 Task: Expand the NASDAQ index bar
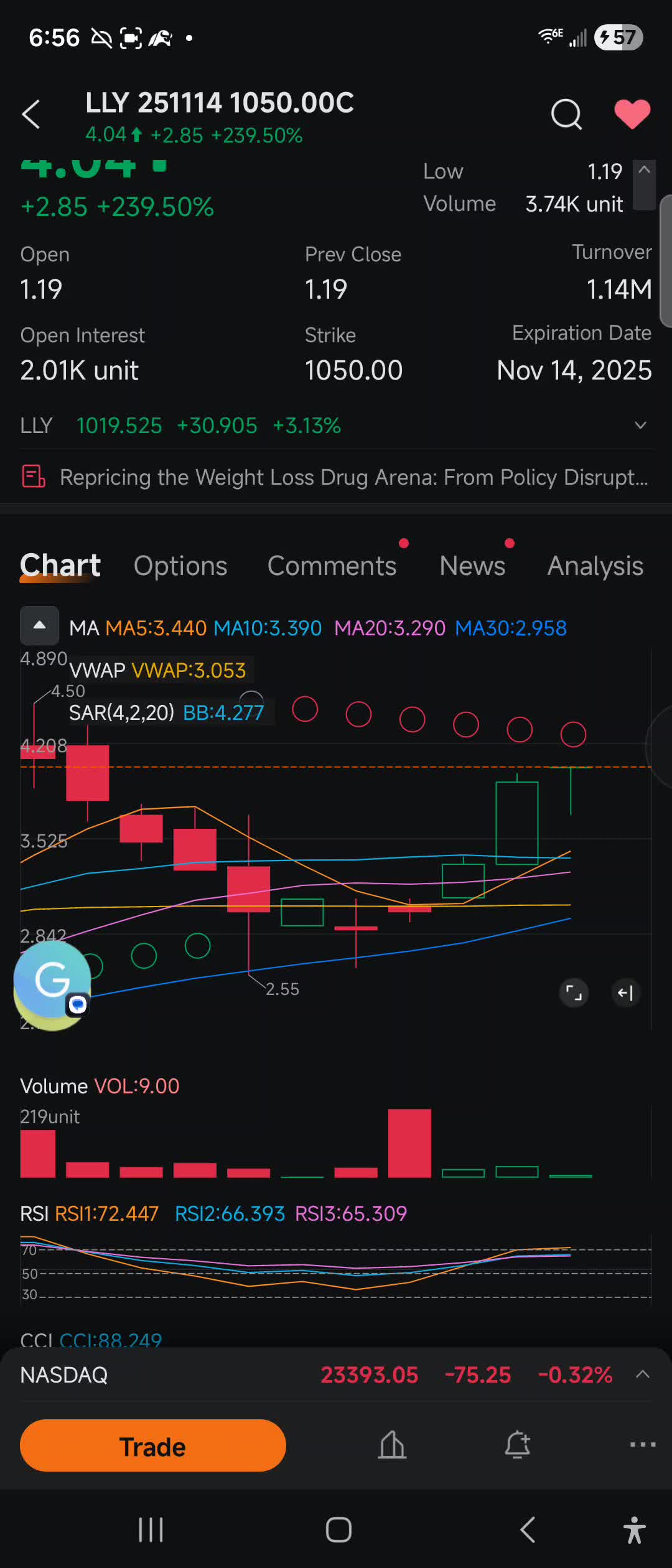[x=643, y=1374]
